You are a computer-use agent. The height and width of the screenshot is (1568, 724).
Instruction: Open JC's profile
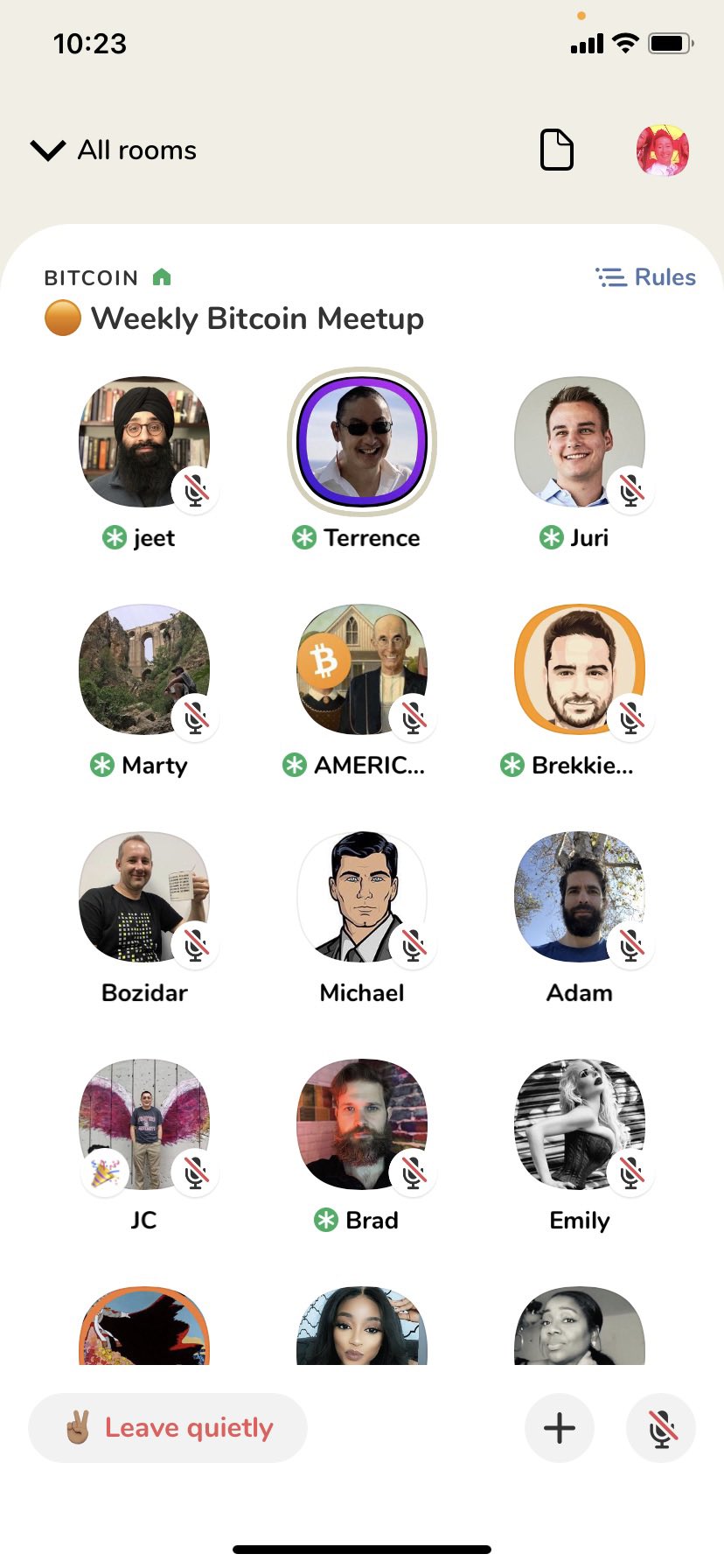(x=144, y=1124)
